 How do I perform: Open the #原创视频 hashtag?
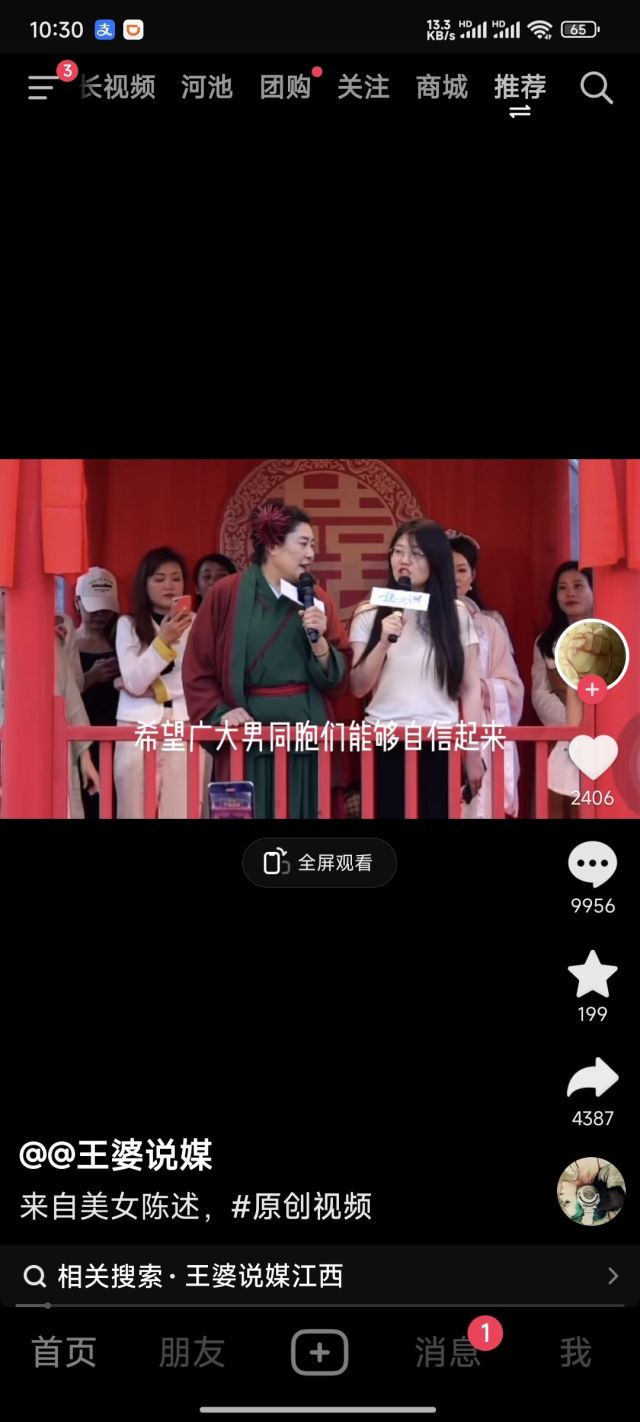(302, 1206)
